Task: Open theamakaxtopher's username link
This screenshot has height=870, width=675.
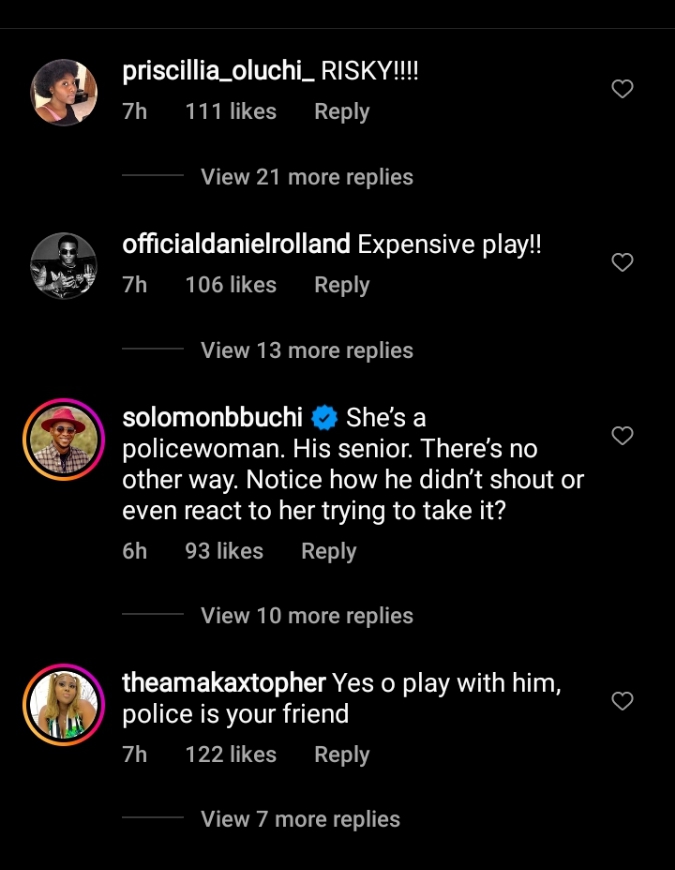Action: [x=223, y=683]
